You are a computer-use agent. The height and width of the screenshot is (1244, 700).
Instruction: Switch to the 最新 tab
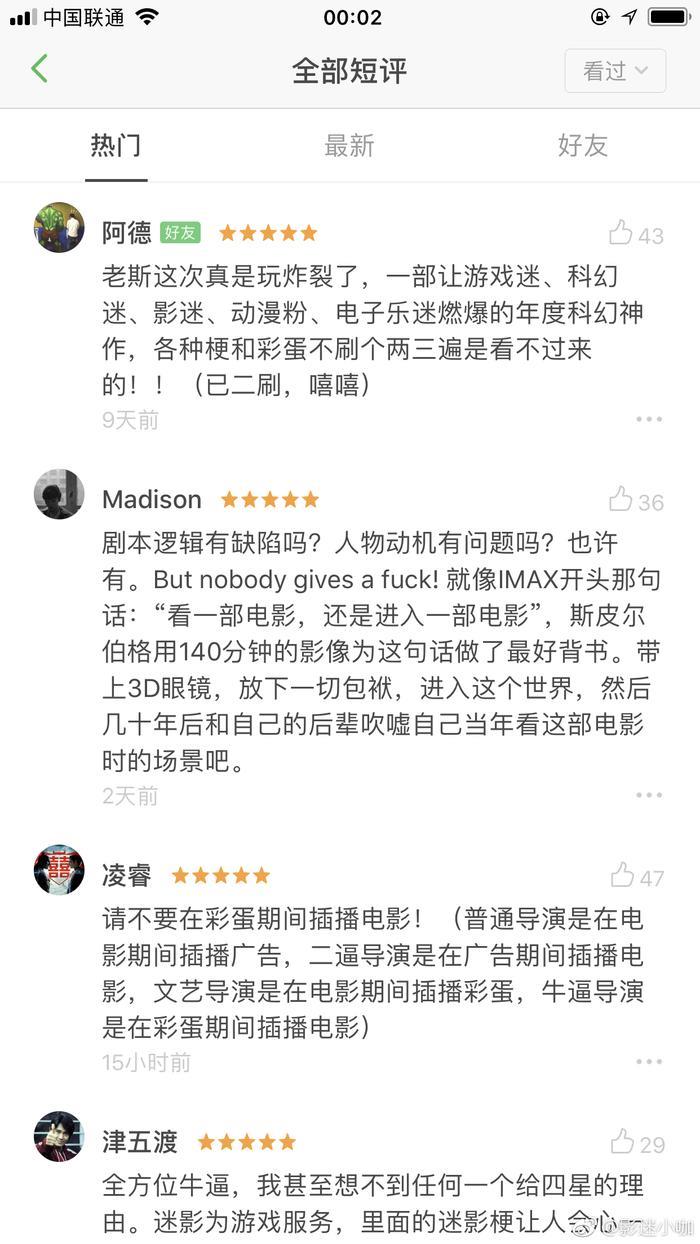click(x=349, y=146)
